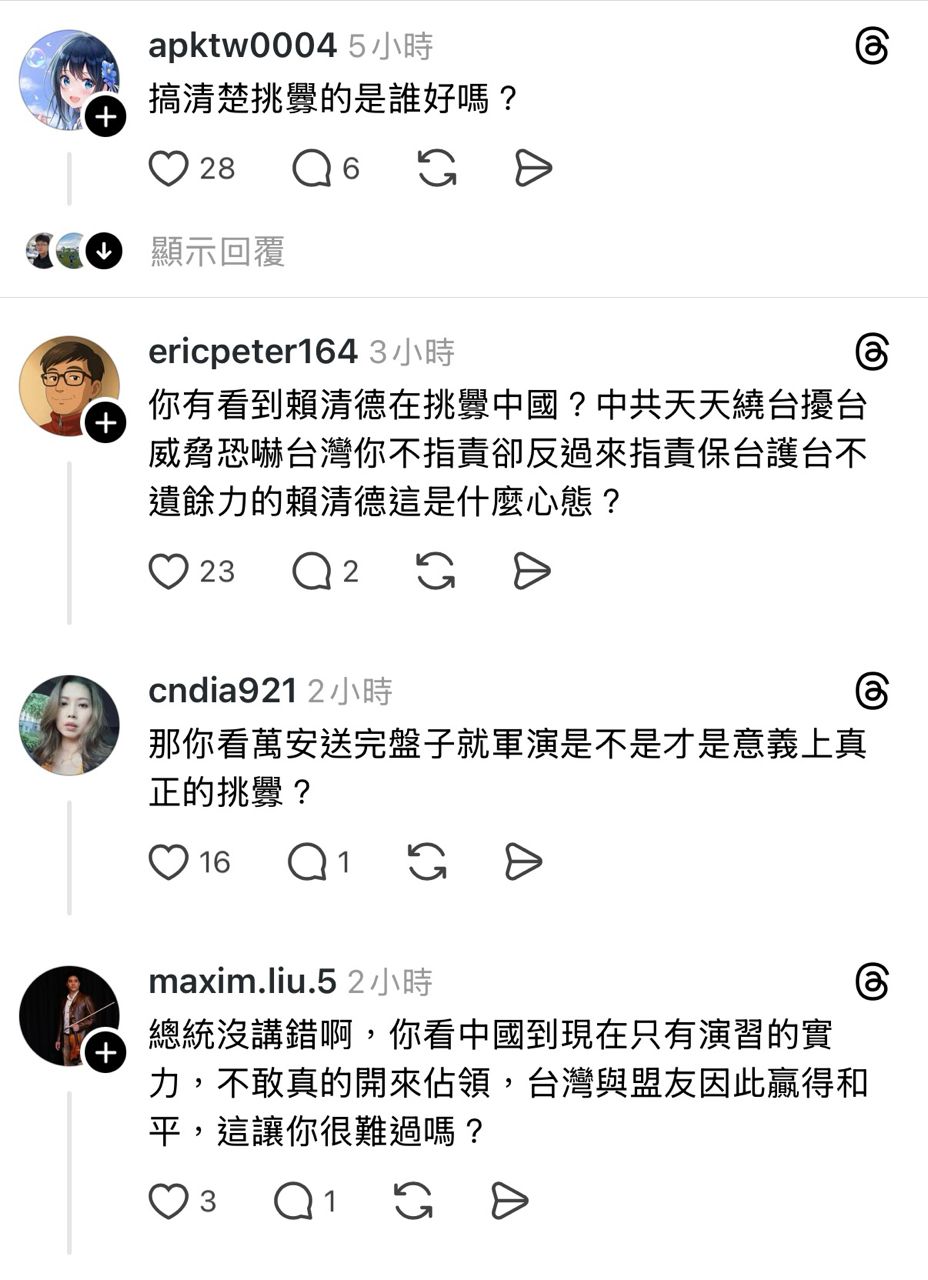928x1280 pixels.
Task: Repost ericpeter164's comment
Action: (x=435, y=571)
